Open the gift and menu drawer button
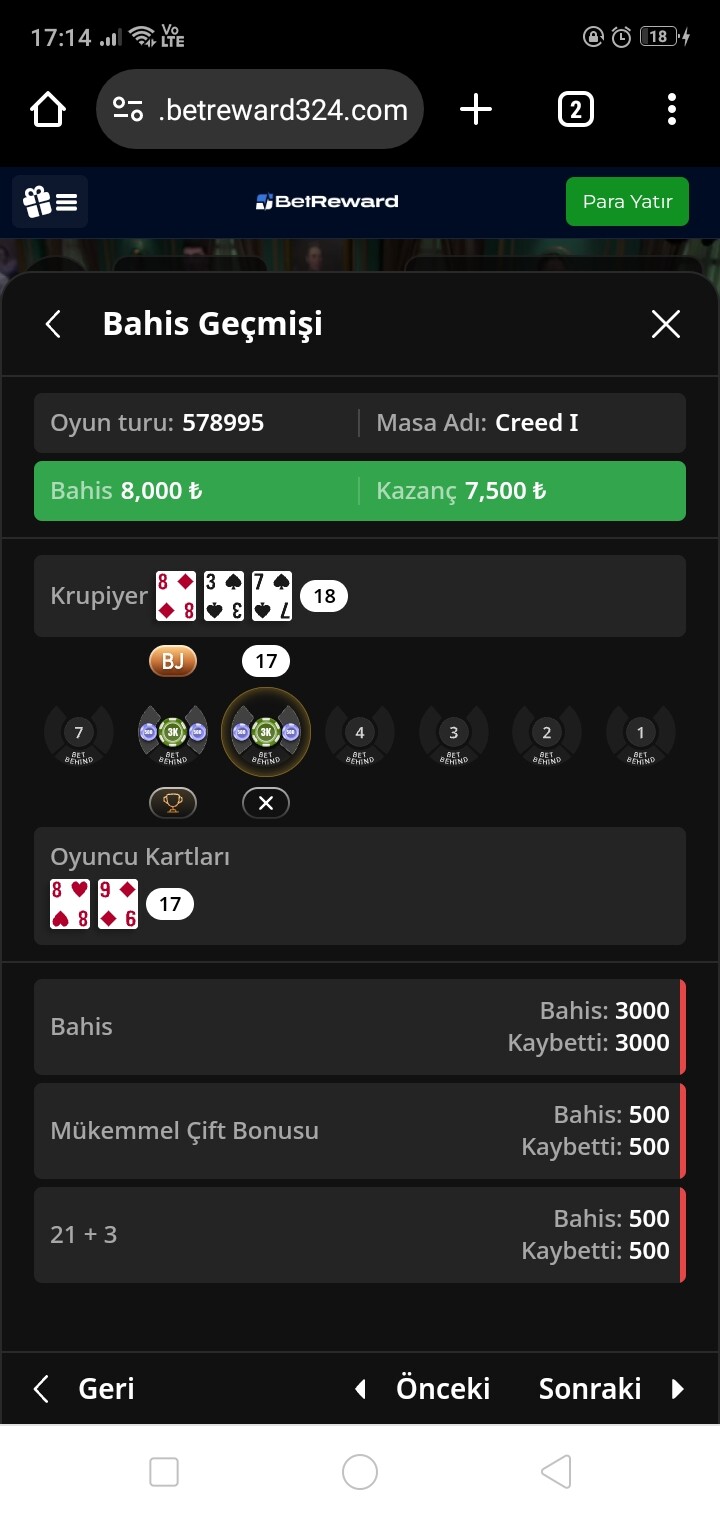 pyautogui.click(x=50, y=202)
